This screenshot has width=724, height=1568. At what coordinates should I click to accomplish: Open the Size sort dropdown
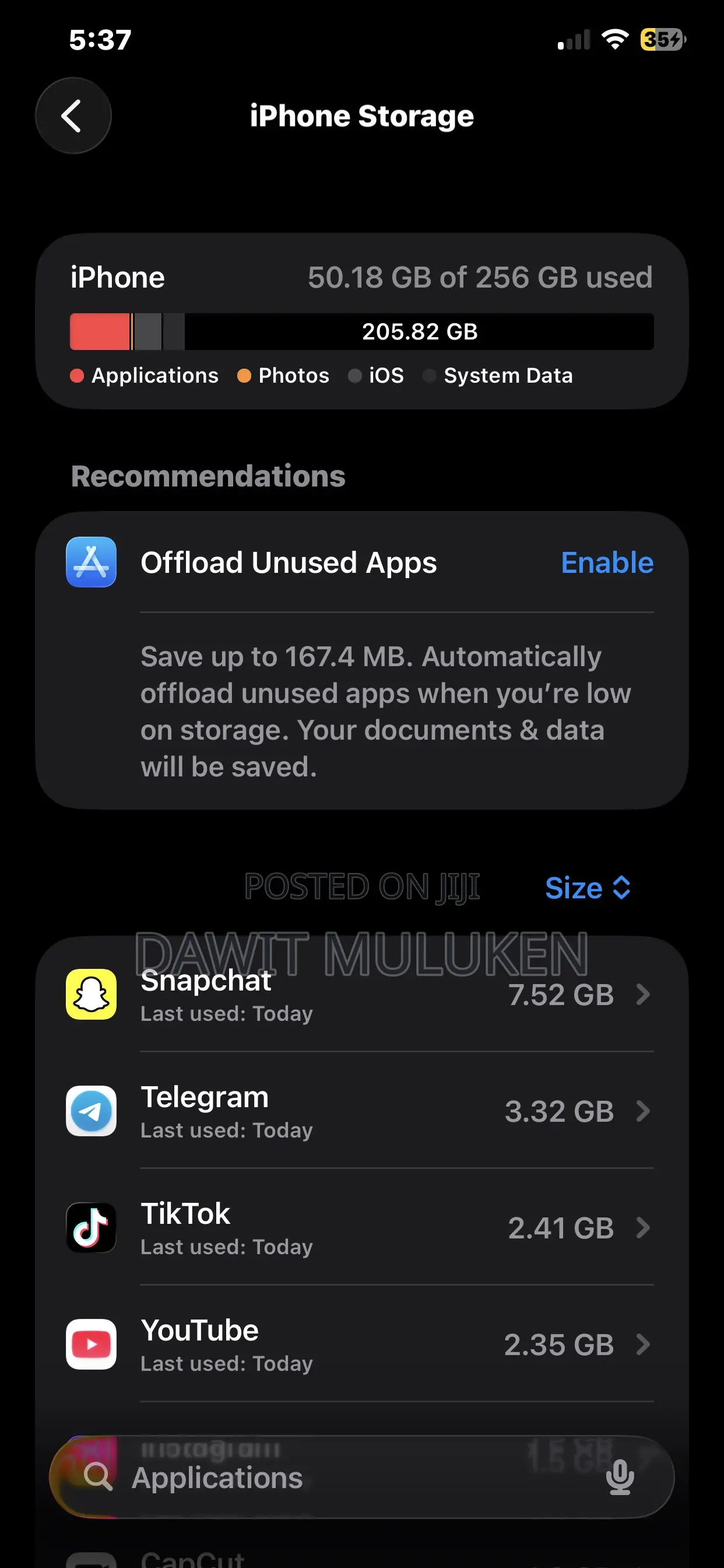point(587,887)
